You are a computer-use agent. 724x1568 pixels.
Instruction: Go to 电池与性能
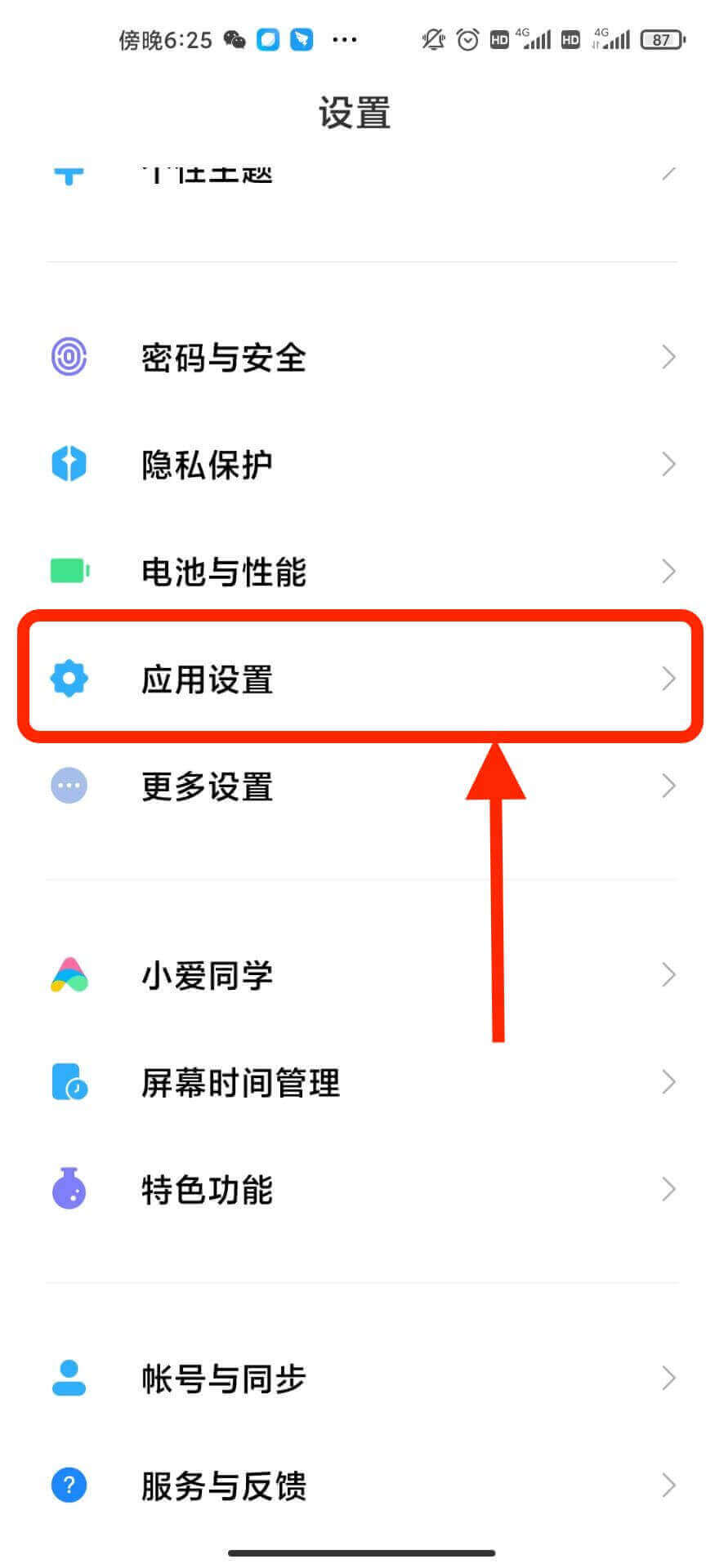223,572
